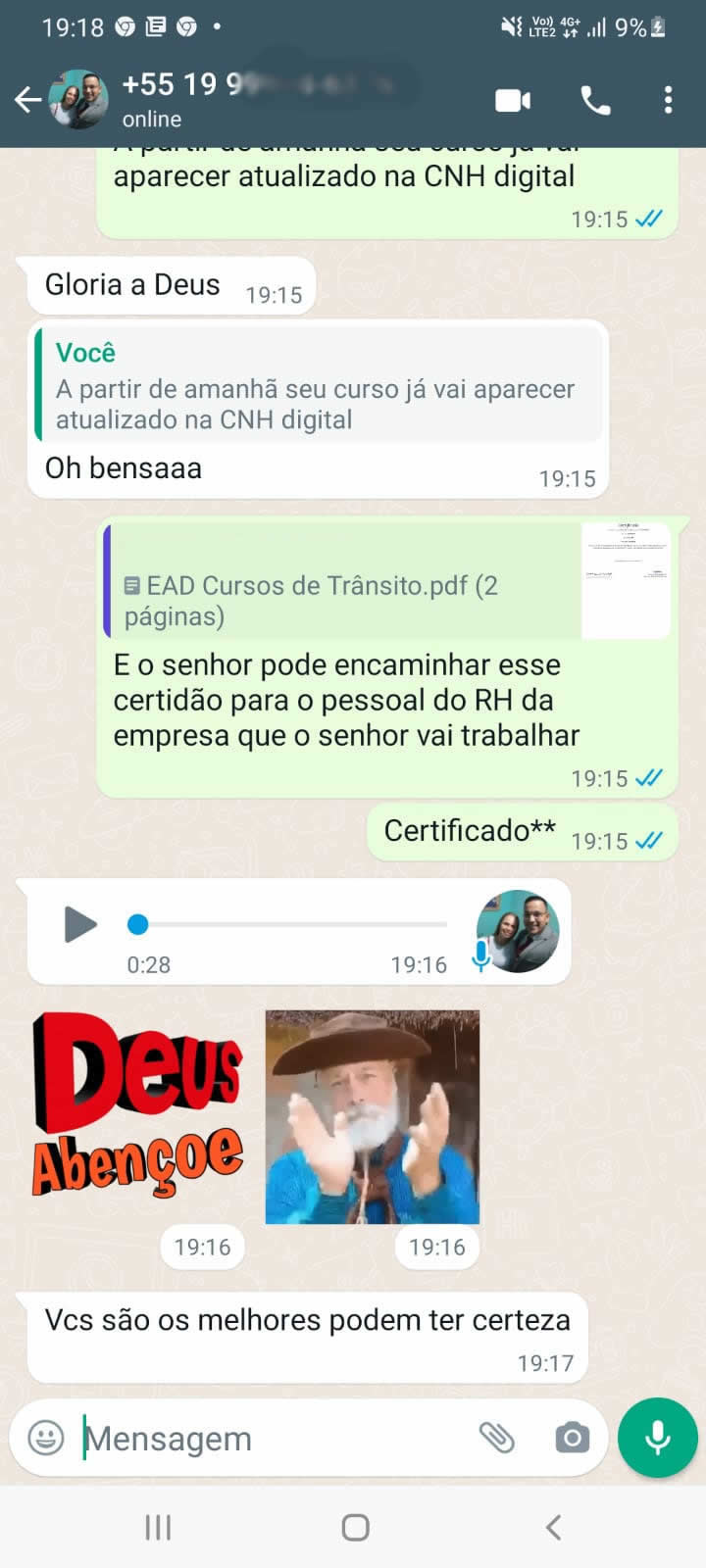Go to the home screen
This screenshot has width=706, height=1568.
(355, 1527)
